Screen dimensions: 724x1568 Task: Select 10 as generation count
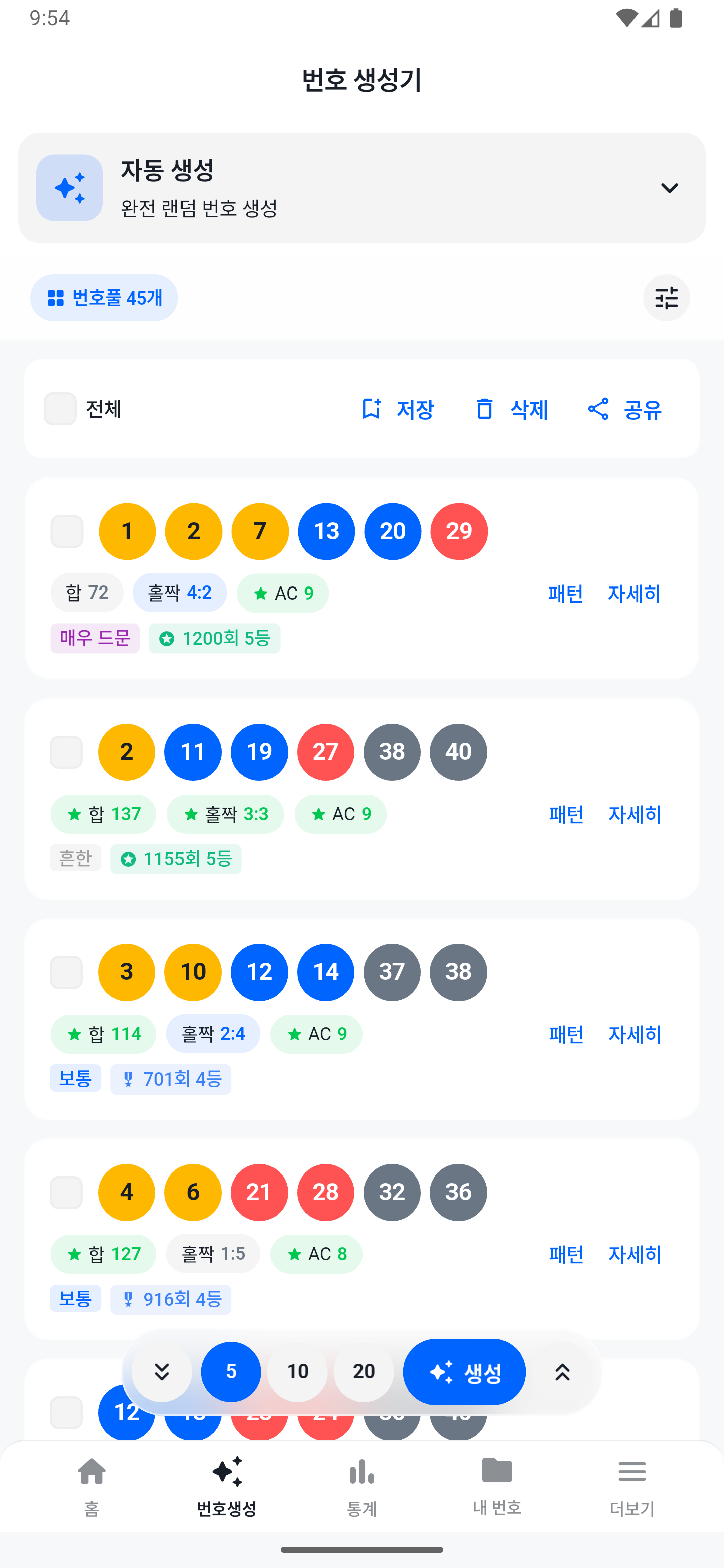(298, 1371)
